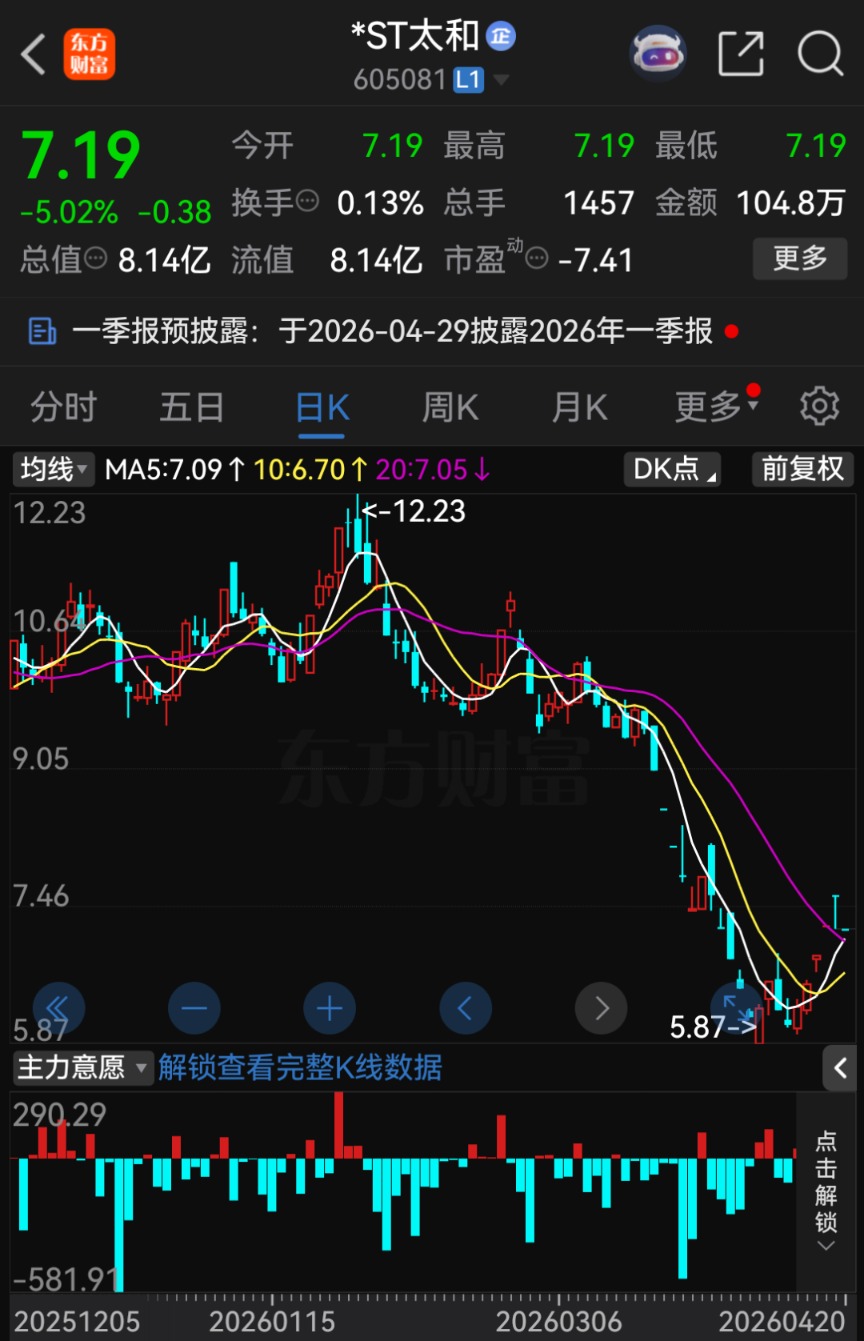Open the 均线 indicator dropdown
This screenshot has height=1341, width=864.
tap(54, 469)
